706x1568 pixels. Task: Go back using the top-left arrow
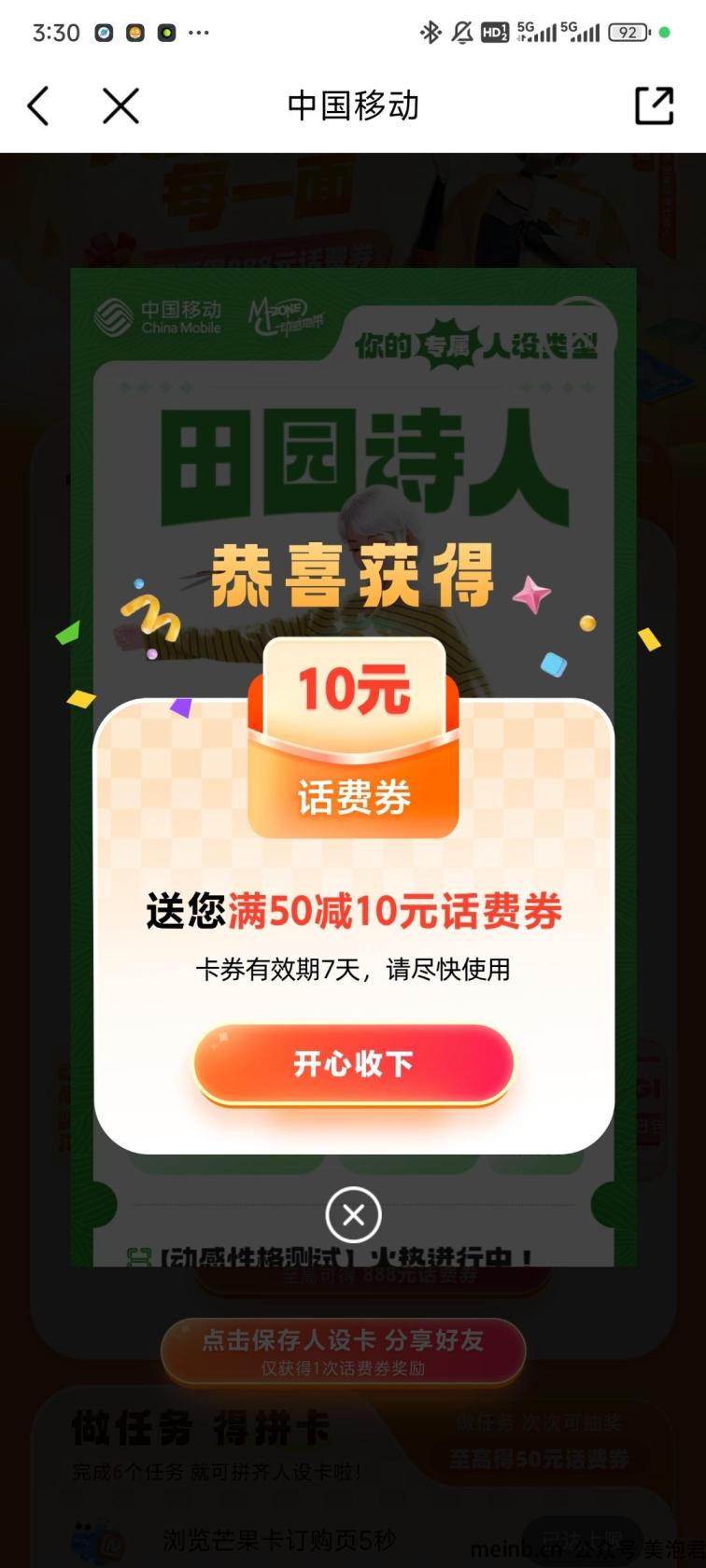[38, 105]
